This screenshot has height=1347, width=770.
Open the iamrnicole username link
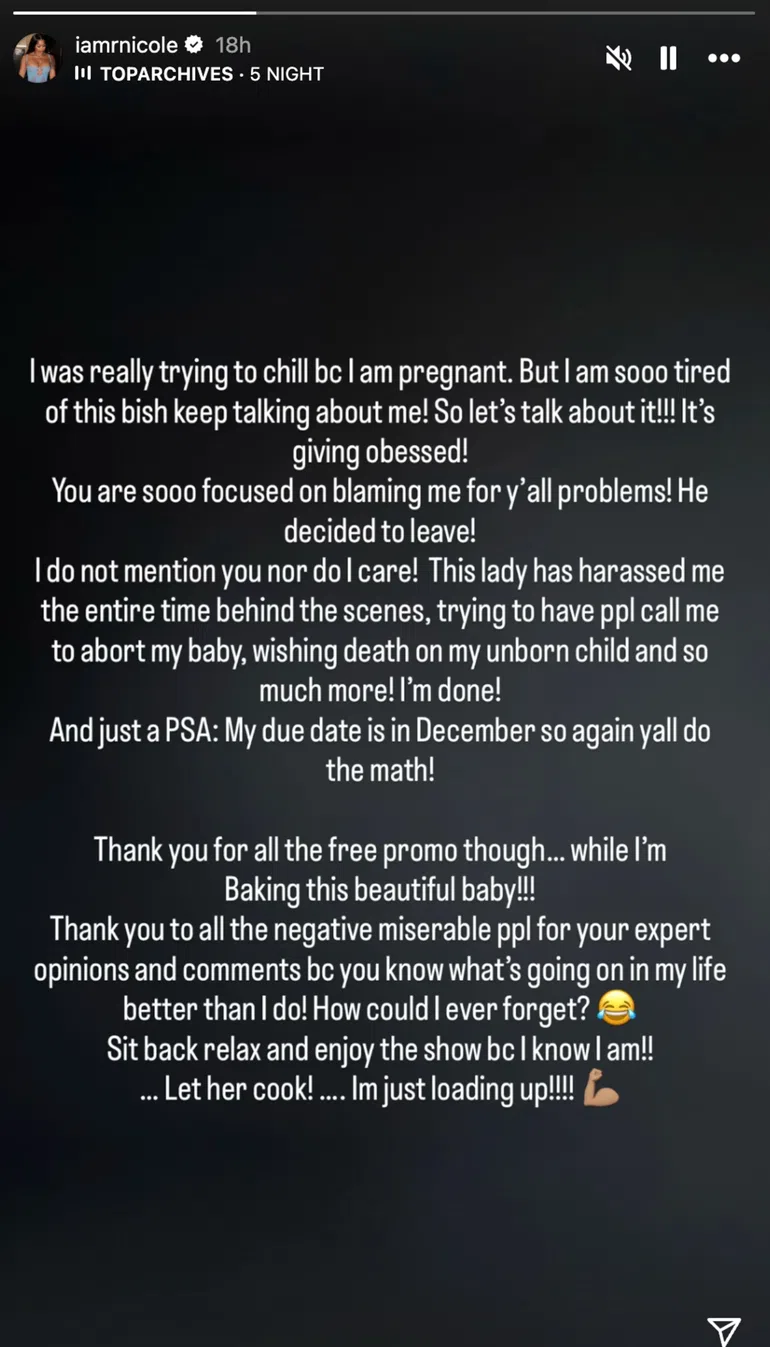coord(126,45)
